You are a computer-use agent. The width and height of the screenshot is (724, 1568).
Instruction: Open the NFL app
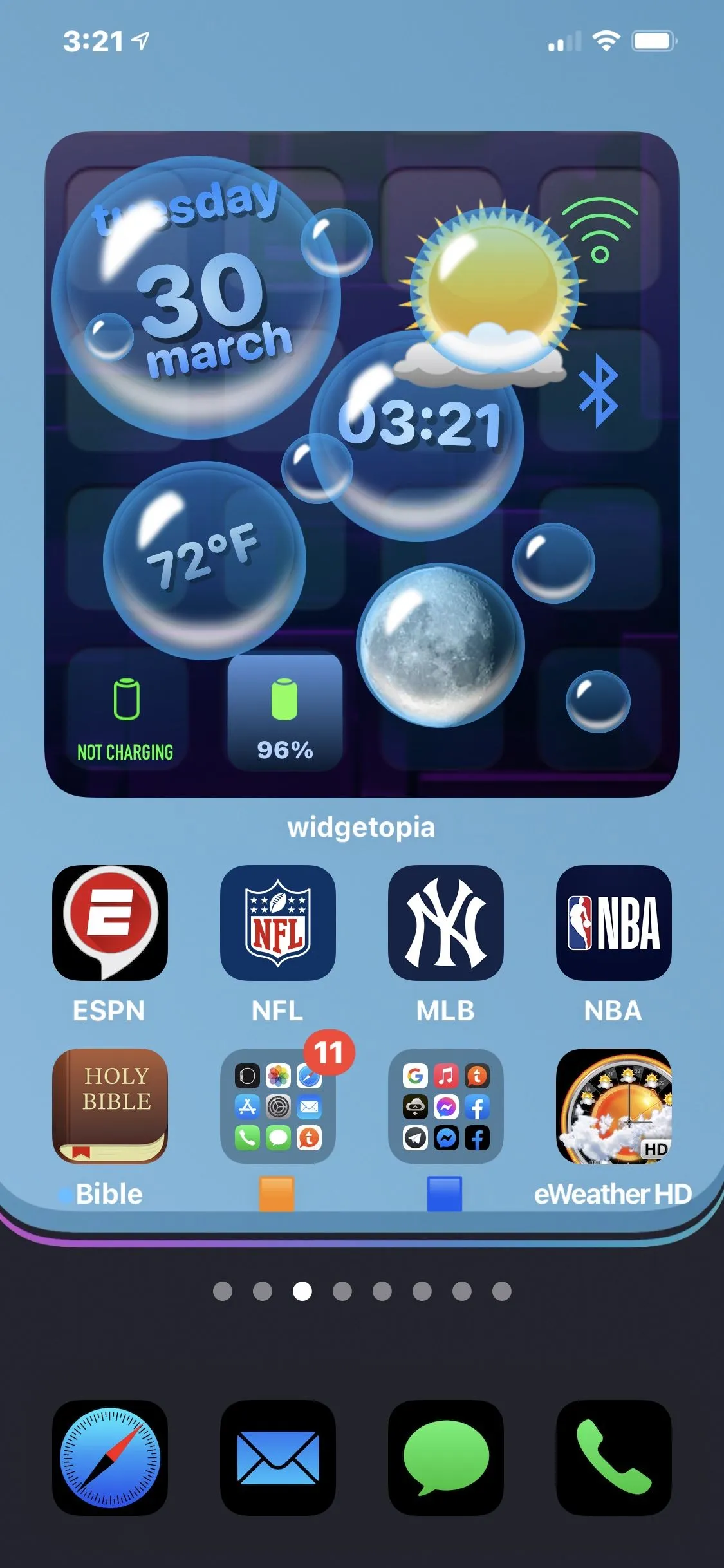277,922
